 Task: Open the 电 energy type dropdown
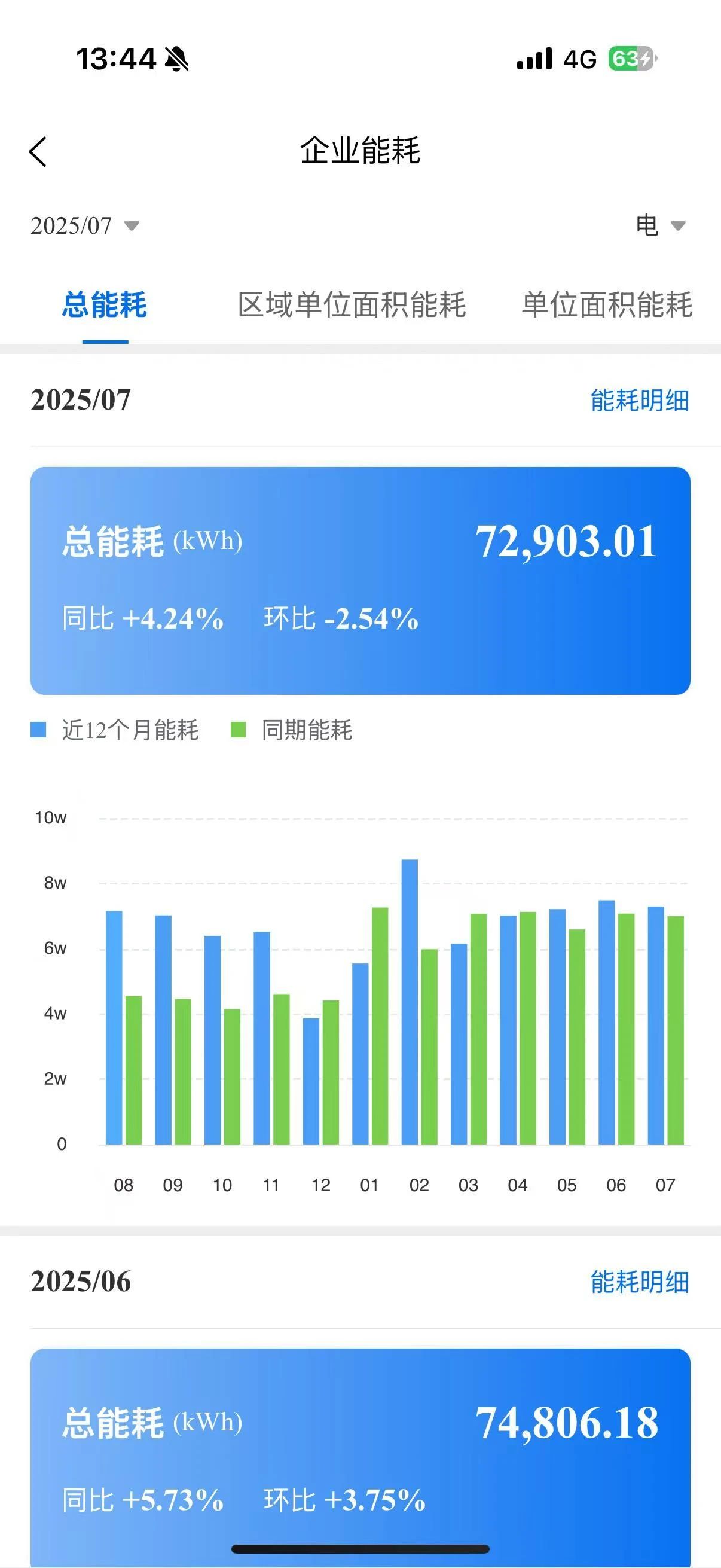point(660,226)
